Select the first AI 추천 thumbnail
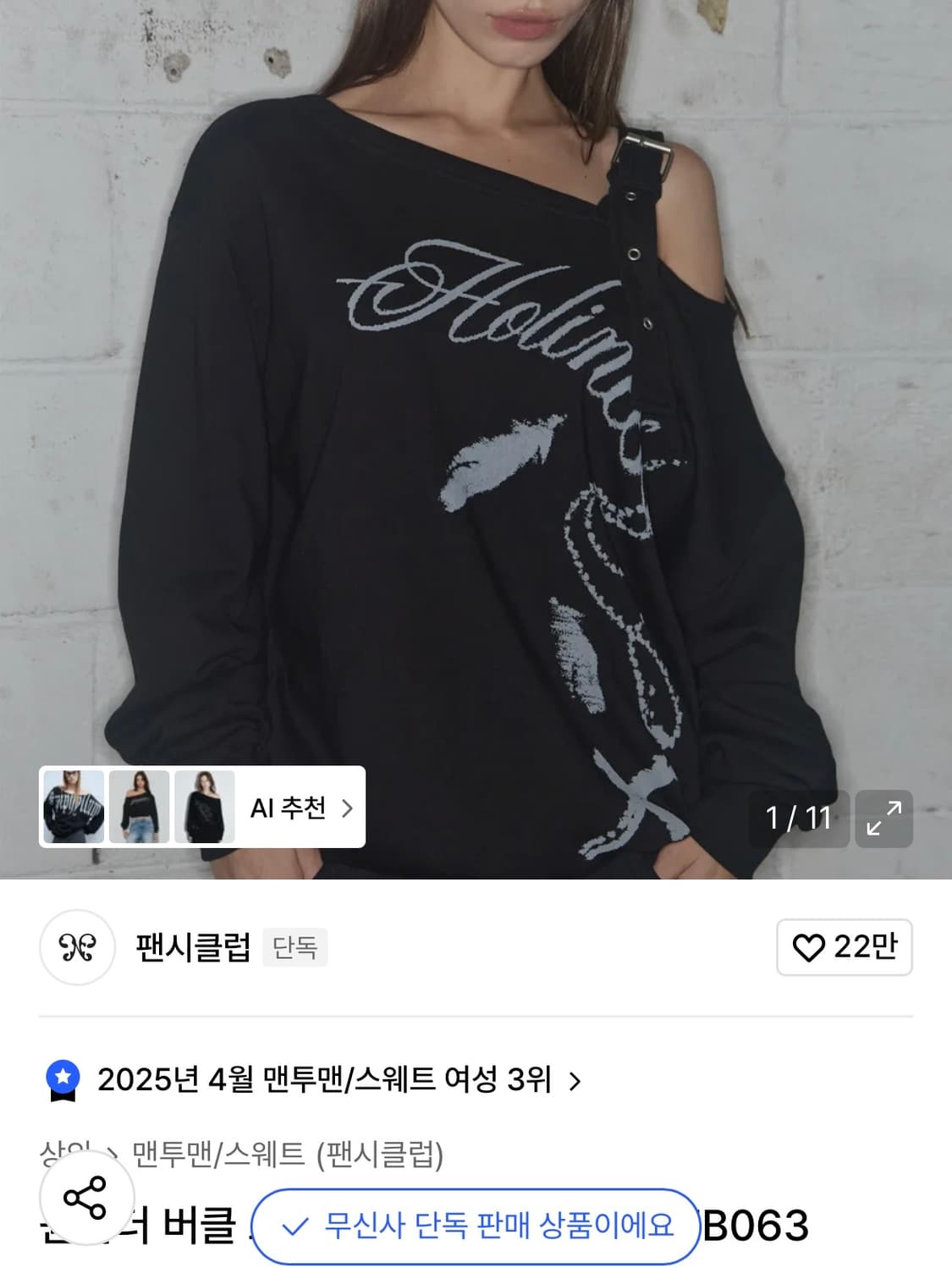The width and height of the screenshot is (952, 1268). (x=72, y=808)
